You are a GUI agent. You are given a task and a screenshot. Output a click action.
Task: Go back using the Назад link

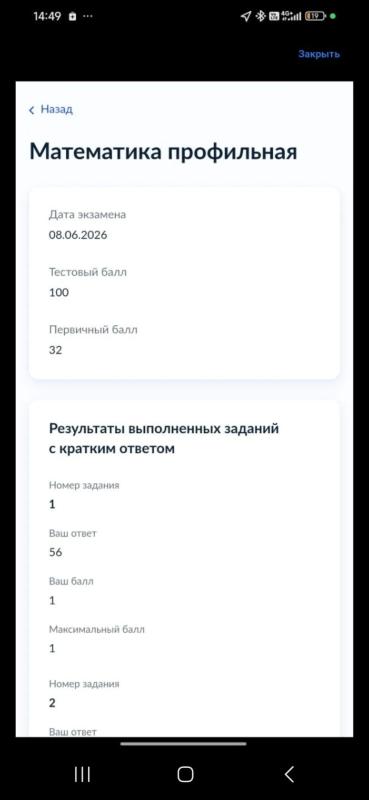(51, 110)
